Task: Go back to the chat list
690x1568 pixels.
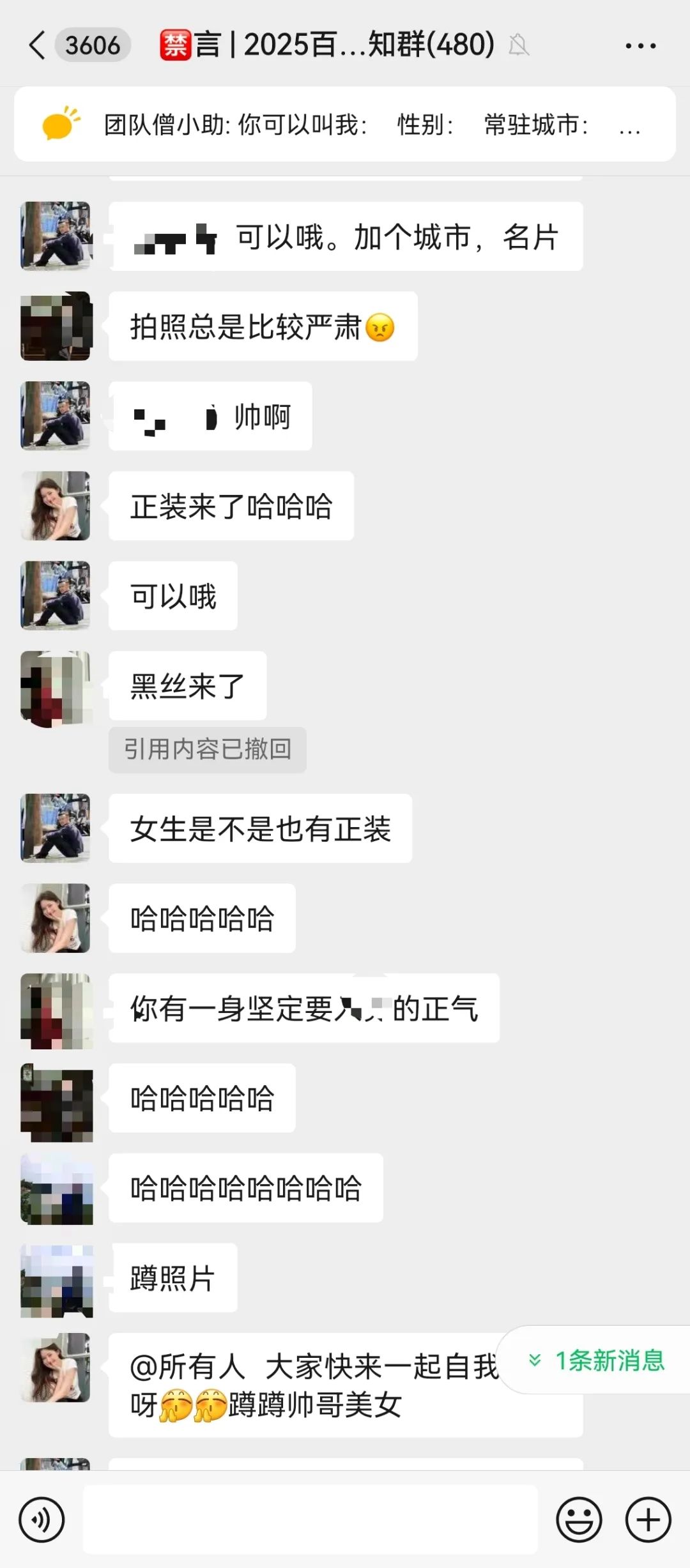Action: pos(38,46)
